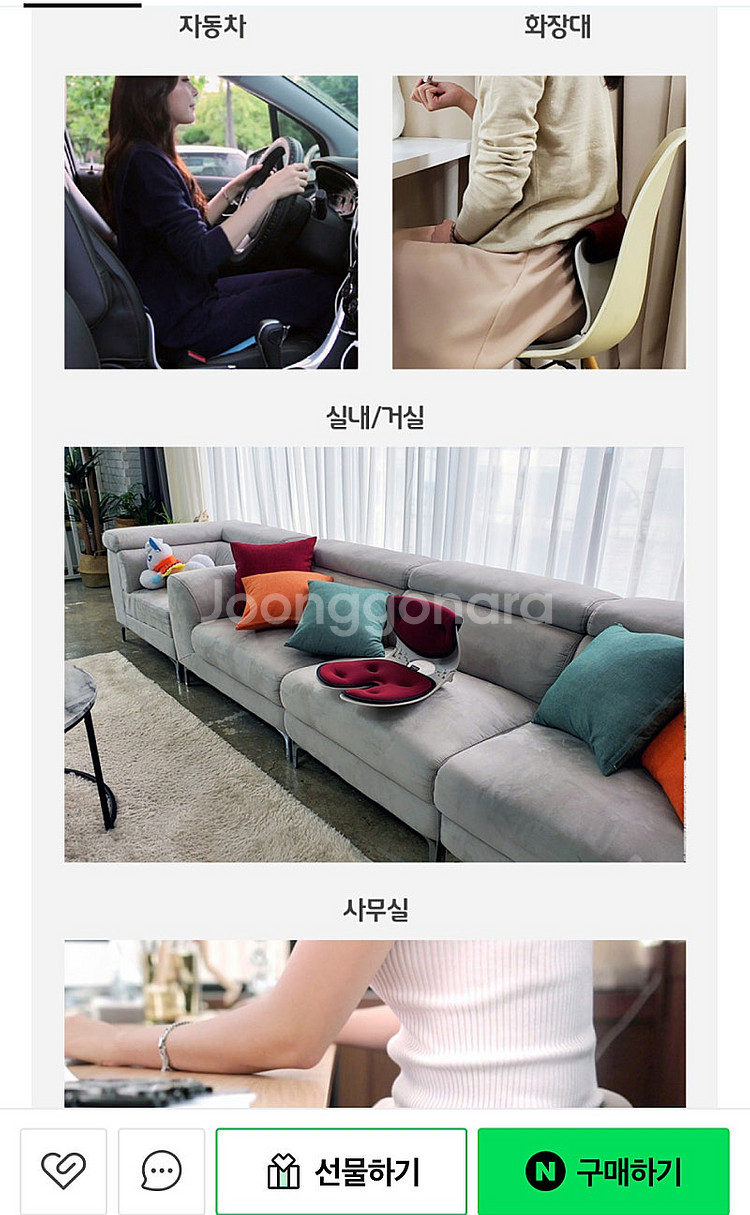This screenshot has height=1215, width=750.
Task: Add this product to the wishlist
Action: tap(63, 1170)
